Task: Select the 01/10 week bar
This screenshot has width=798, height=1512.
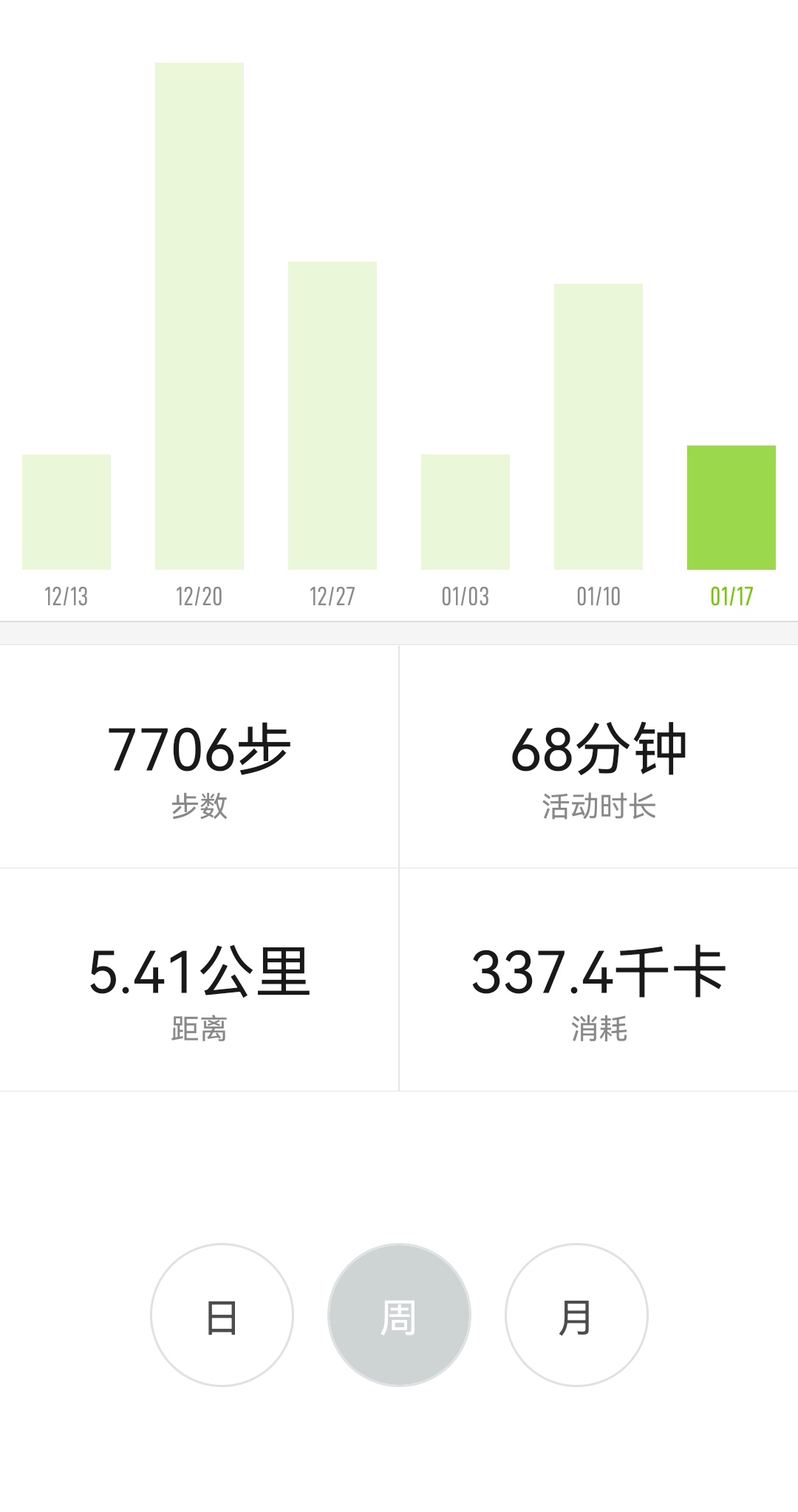Action: click(x=598, y=426)
